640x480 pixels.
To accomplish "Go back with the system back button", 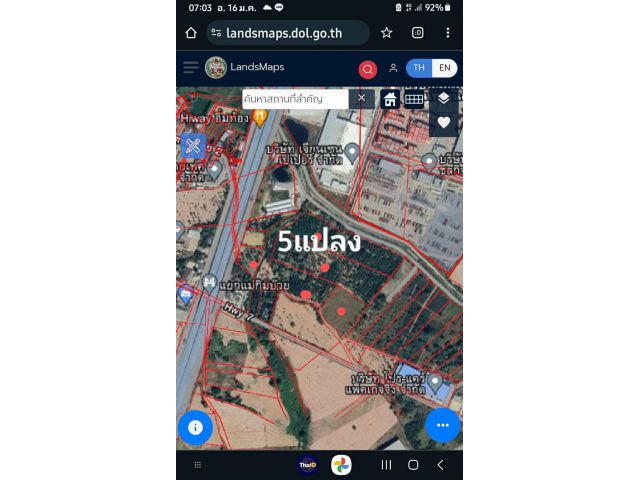I will coord(440,465).
